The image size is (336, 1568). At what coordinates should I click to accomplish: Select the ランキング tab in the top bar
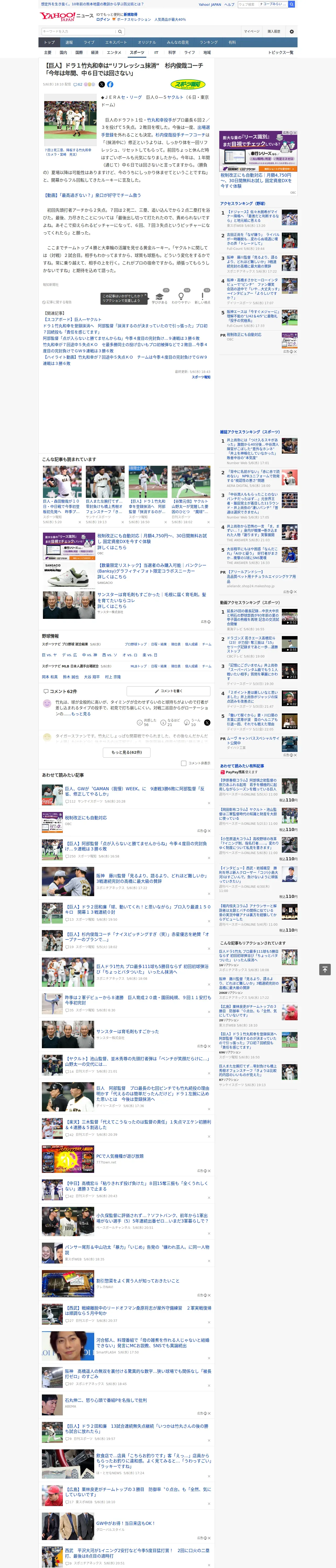[x=209, y=43]
